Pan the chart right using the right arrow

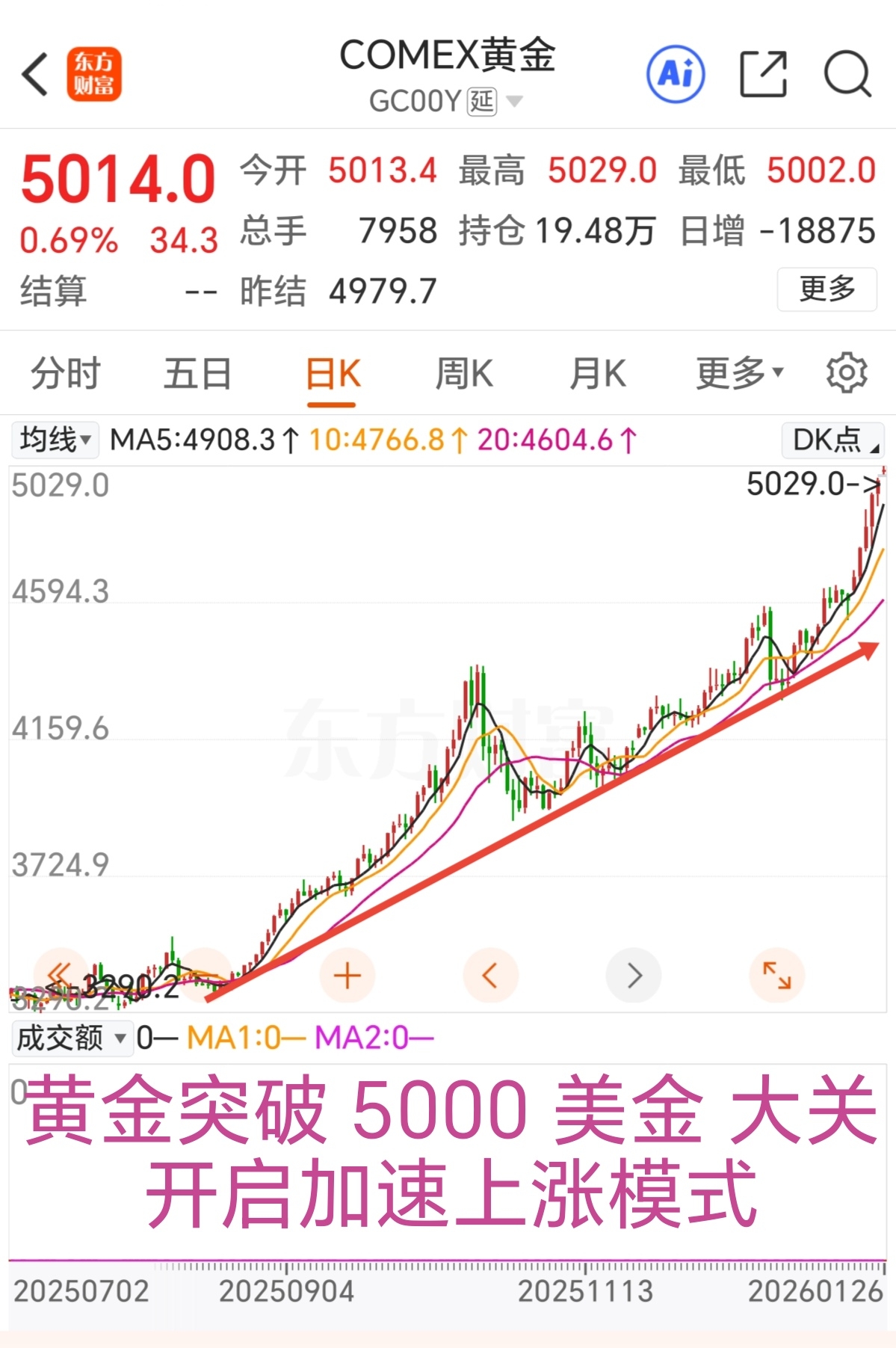[x=633, y=974]
